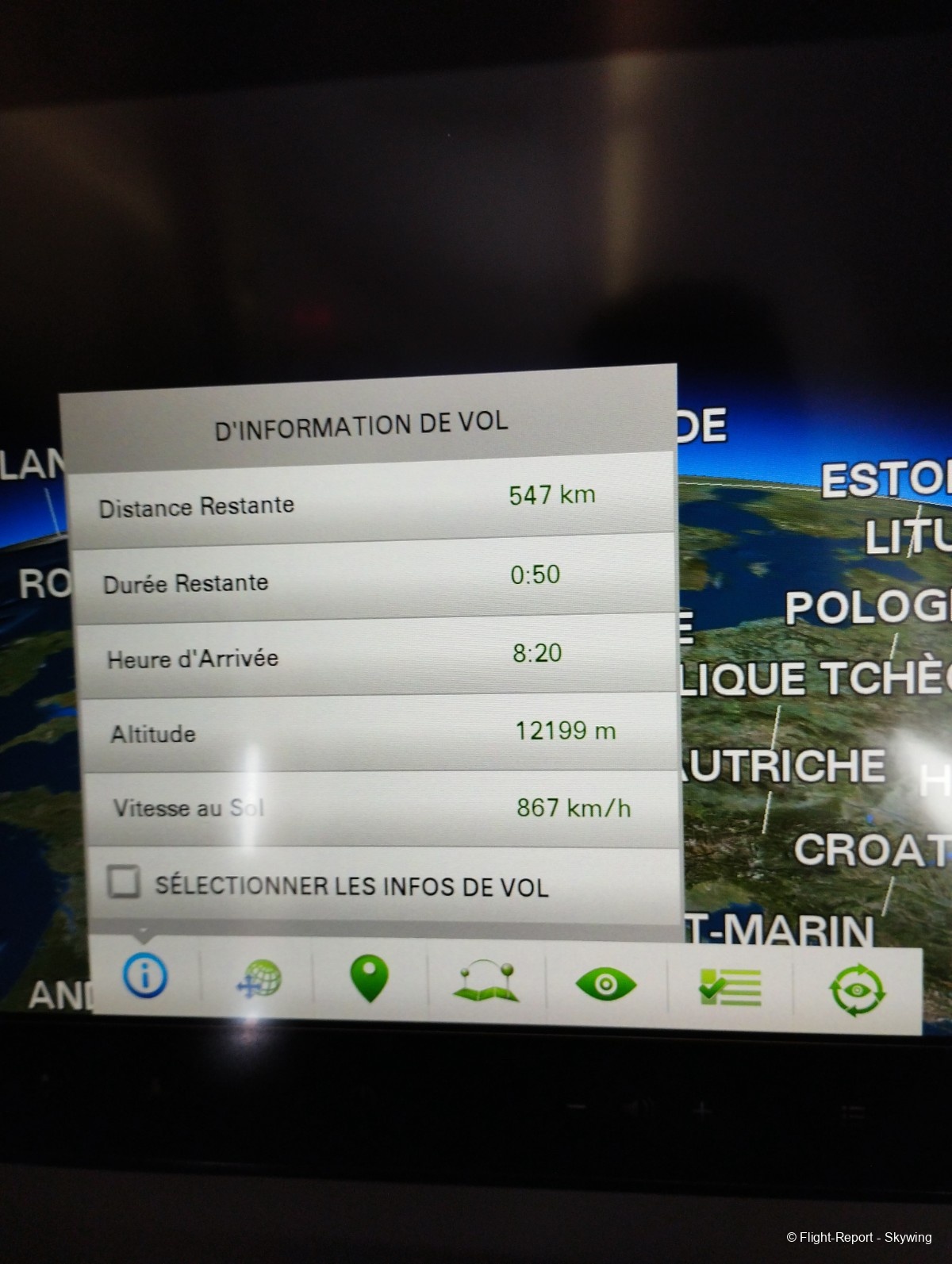
Task: Open the globe map view icon
Action: (x=259, y=980)
